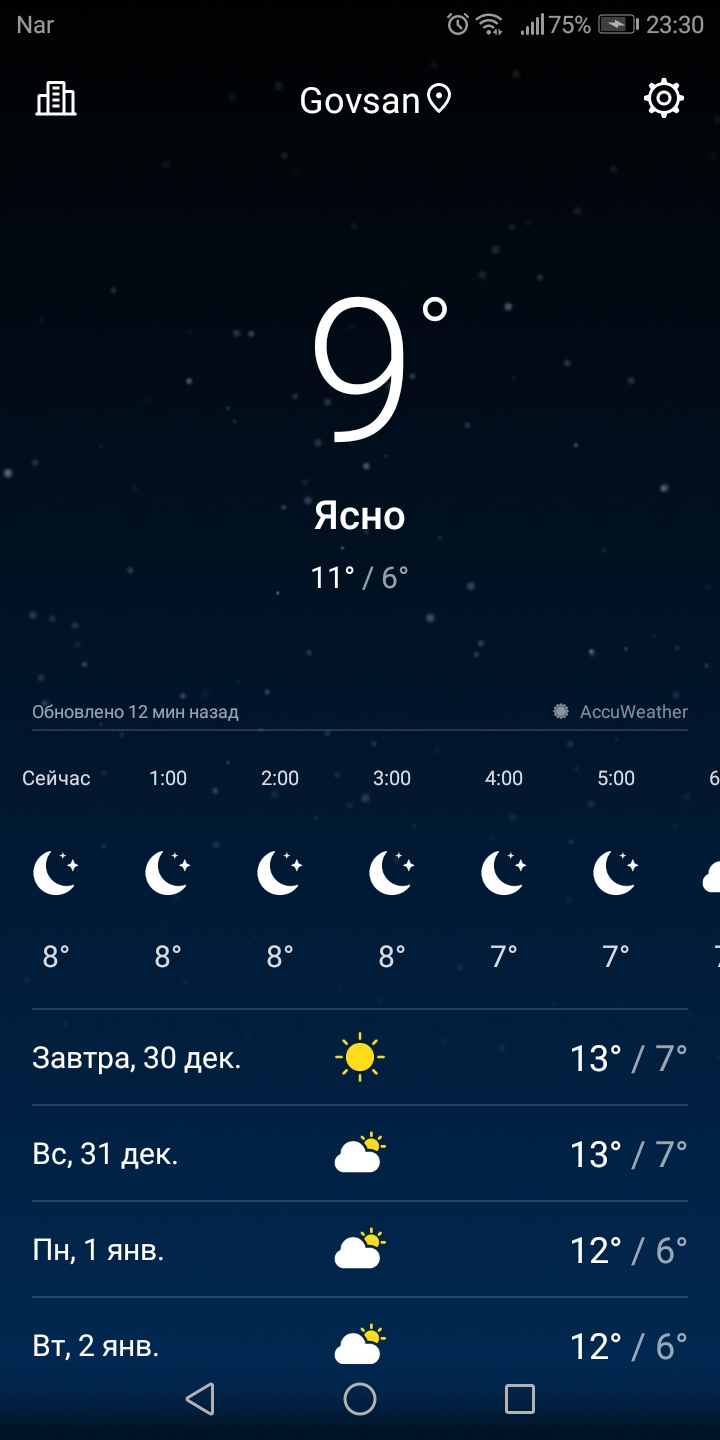Open weather settings with the gear icon

(665, 98)
